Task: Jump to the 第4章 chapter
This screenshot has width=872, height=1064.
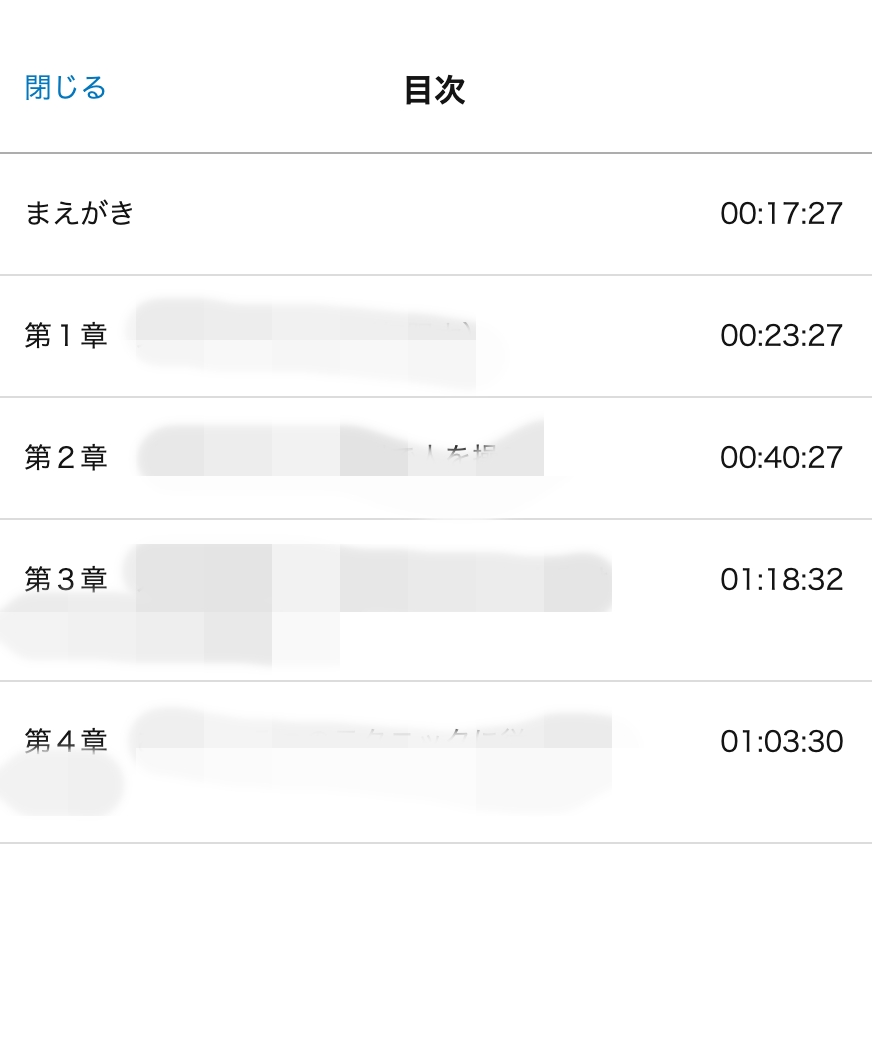Action: (300, 741)
